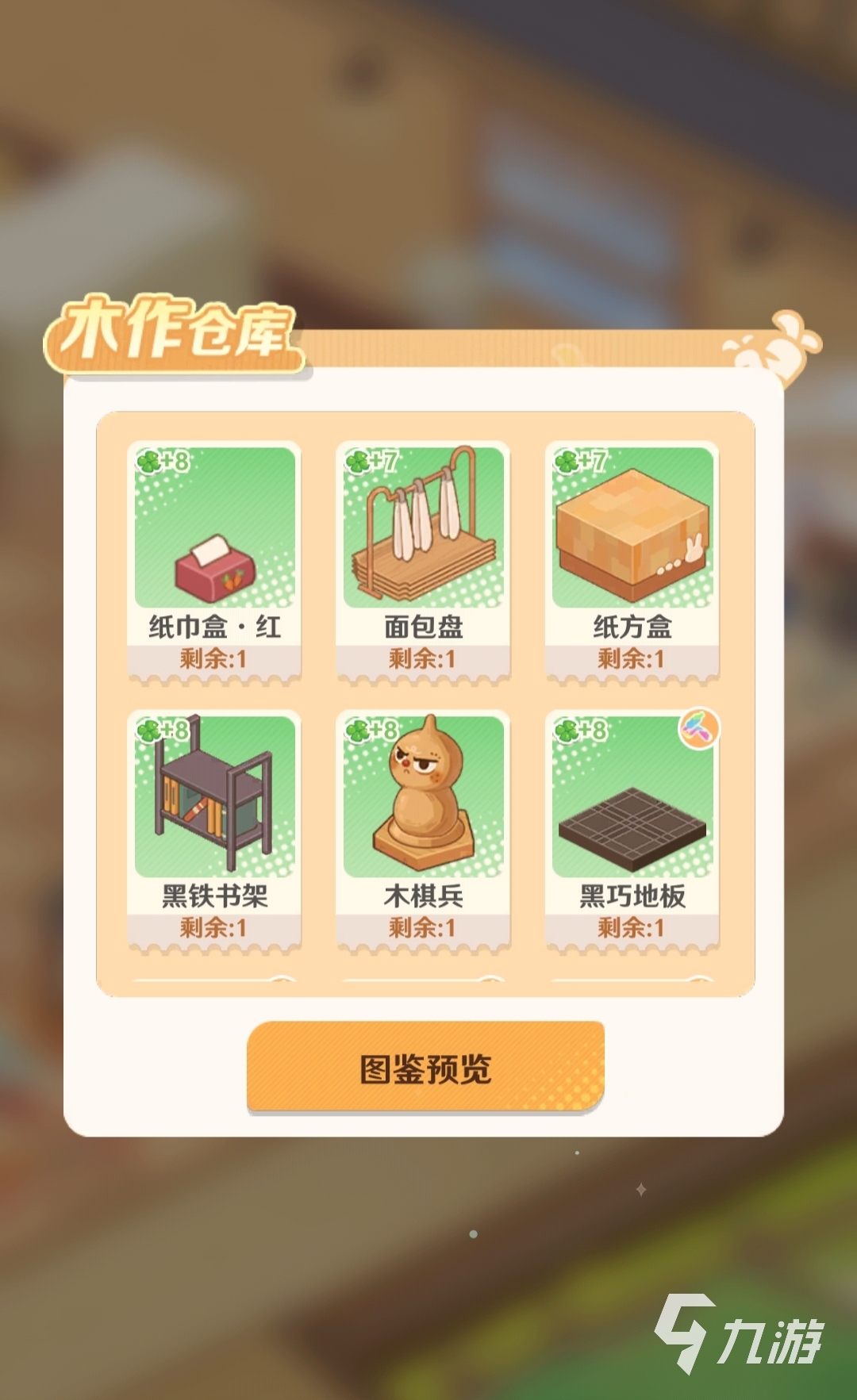Image resolution: width=857 pixels, height=1400 pixels.
Task: Click the 剩余:1 label under 纸巾盒·红
Action: coord(211,659)
